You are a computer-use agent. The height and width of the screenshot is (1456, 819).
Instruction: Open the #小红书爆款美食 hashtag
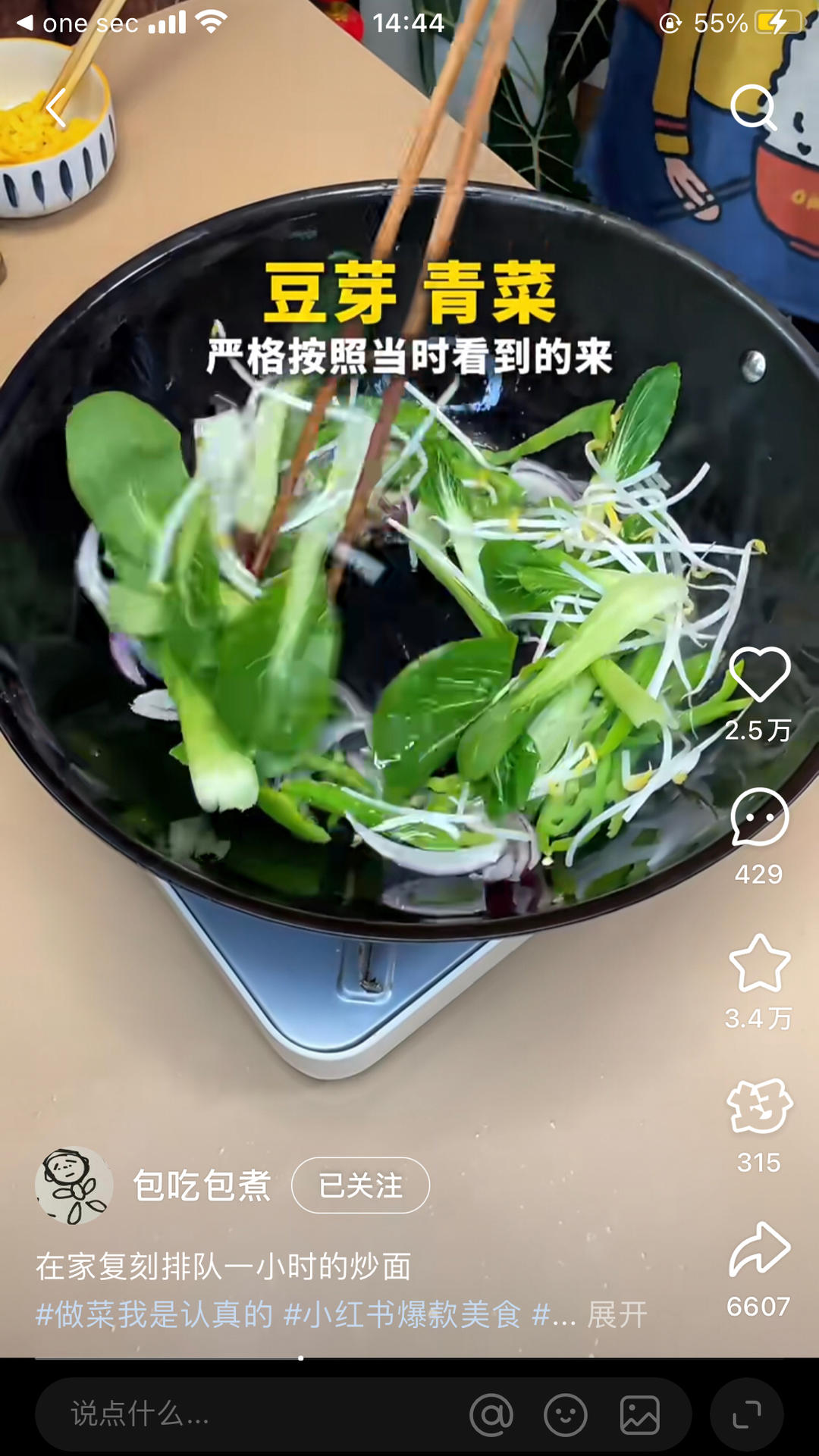pos(402,1315)
